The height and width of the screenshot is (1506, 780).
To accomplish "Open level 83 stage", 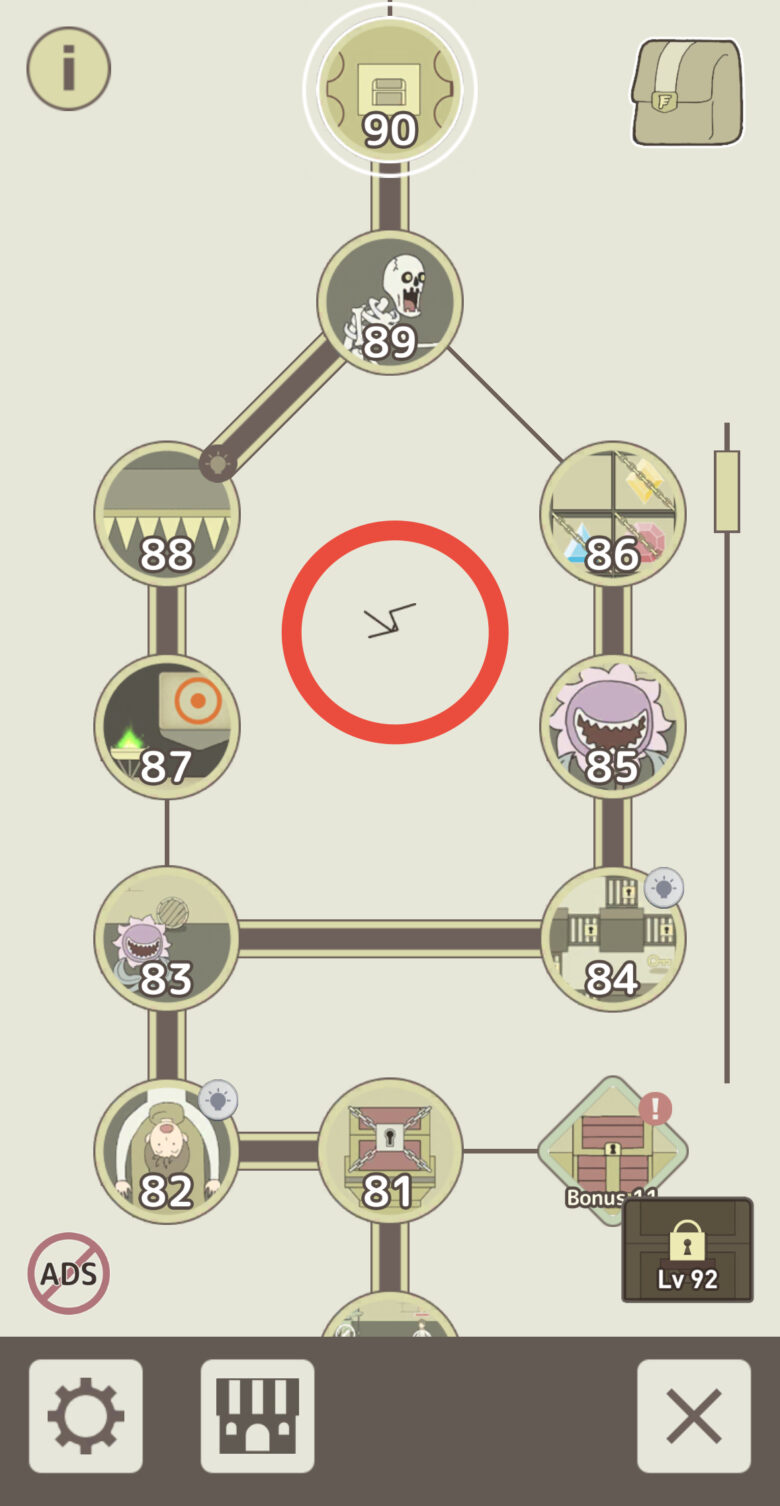I will pyautogui.click(x=166, y=938).
